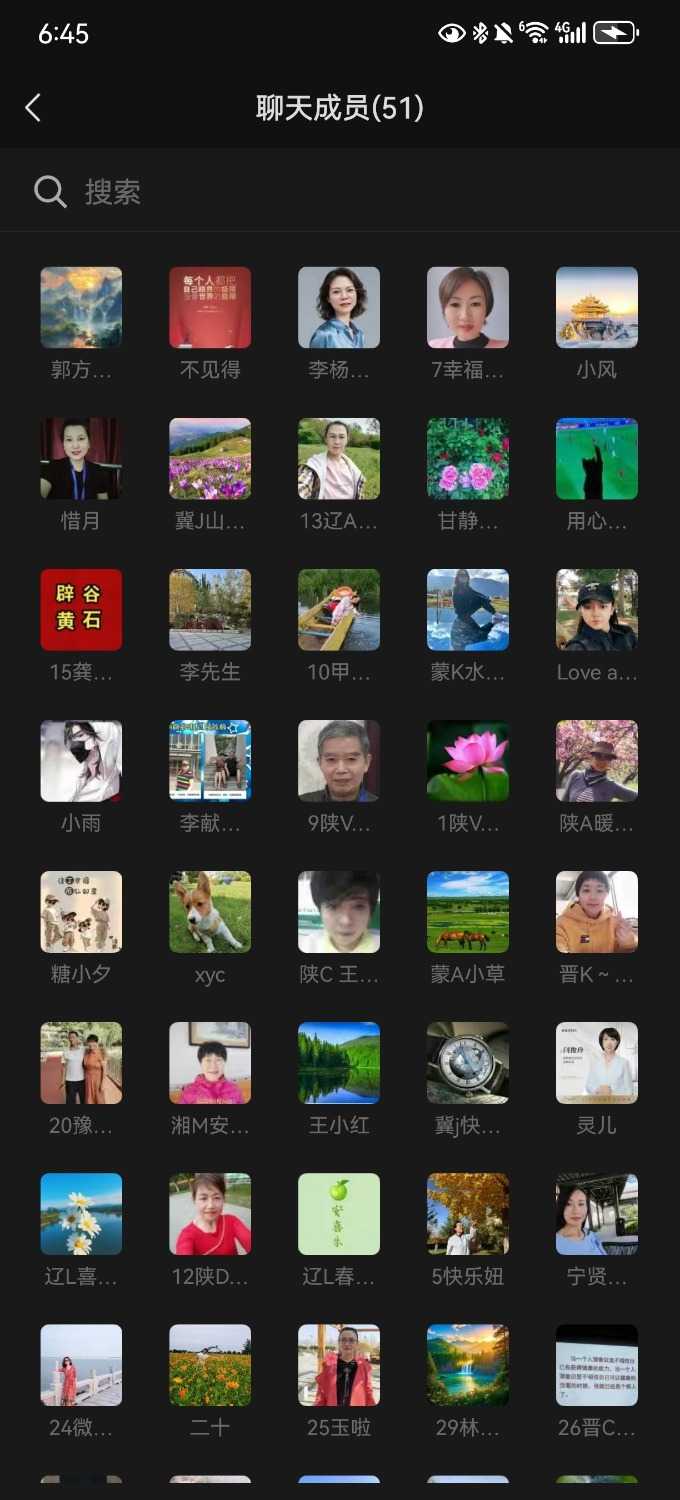Open member 5快乐妞

tap(468, 1214)
